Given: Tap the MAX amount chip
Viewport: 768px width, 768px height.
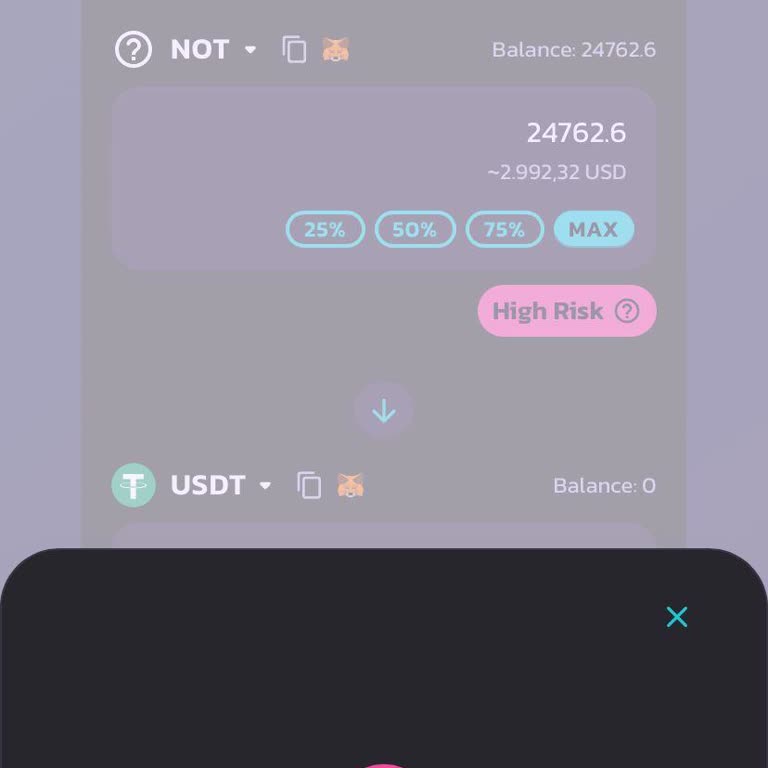Looking at the screenshot, I should (x=593, y=229).
